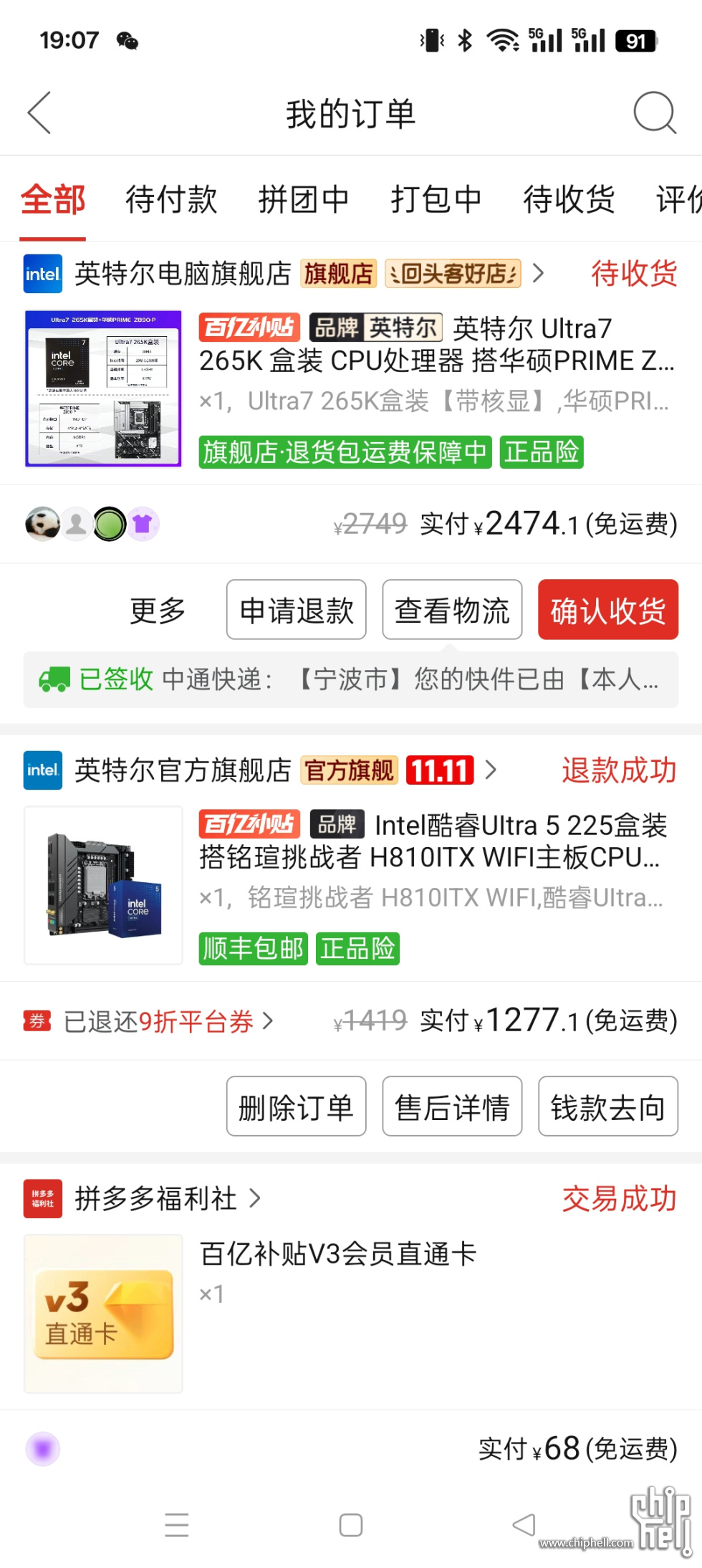View 已退还9折平台券 details

click(159, 1021)
